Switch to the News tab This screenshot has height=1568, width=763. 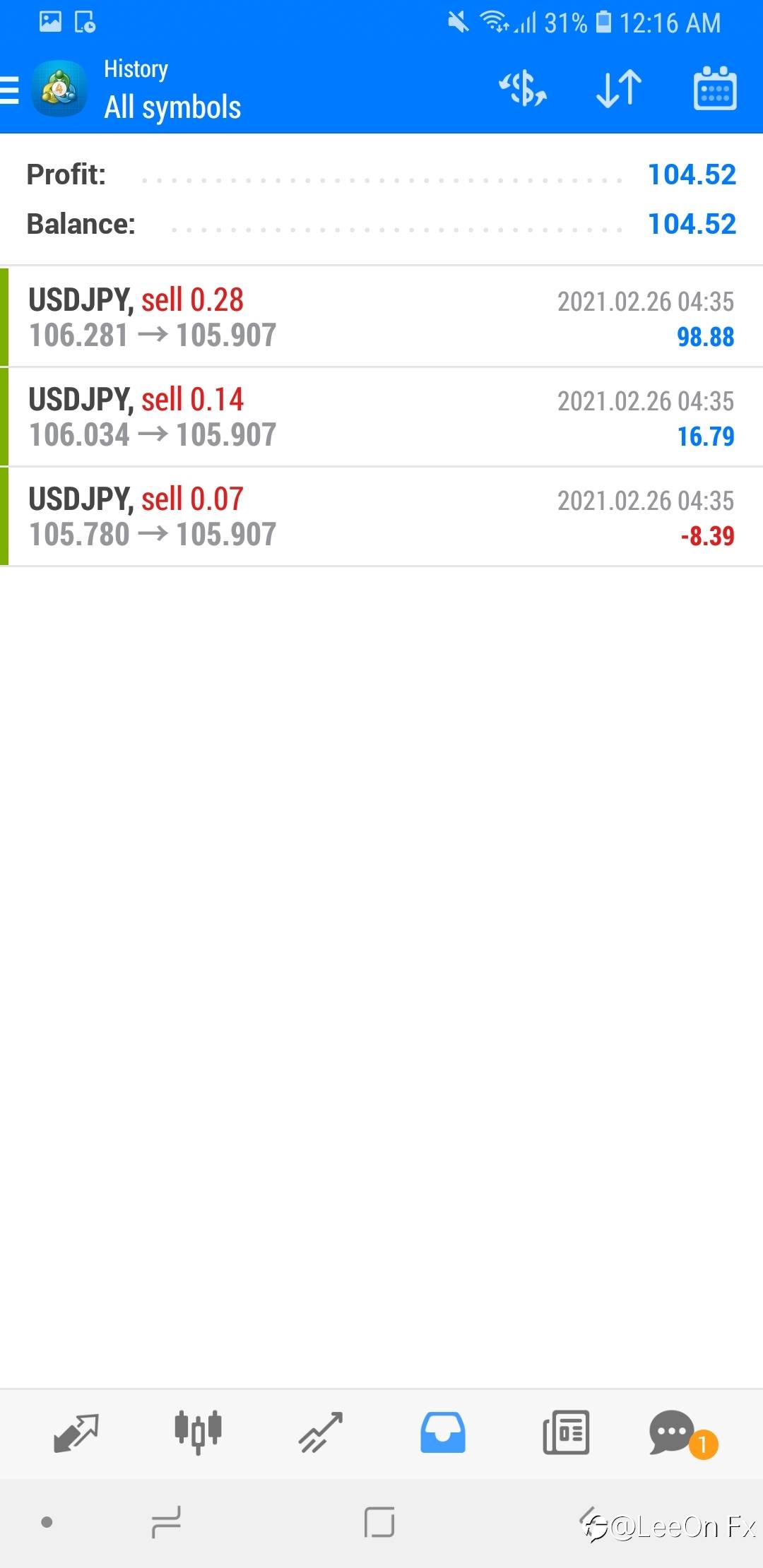565,1432
